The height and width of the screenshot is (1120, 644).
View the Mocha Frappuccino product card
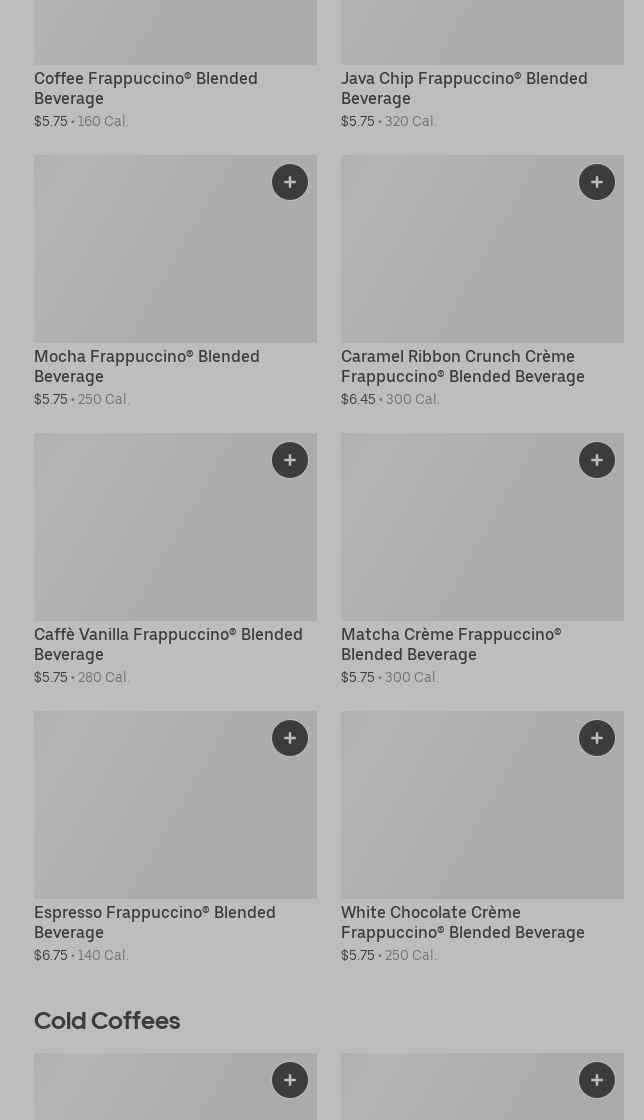click(176, 282)
